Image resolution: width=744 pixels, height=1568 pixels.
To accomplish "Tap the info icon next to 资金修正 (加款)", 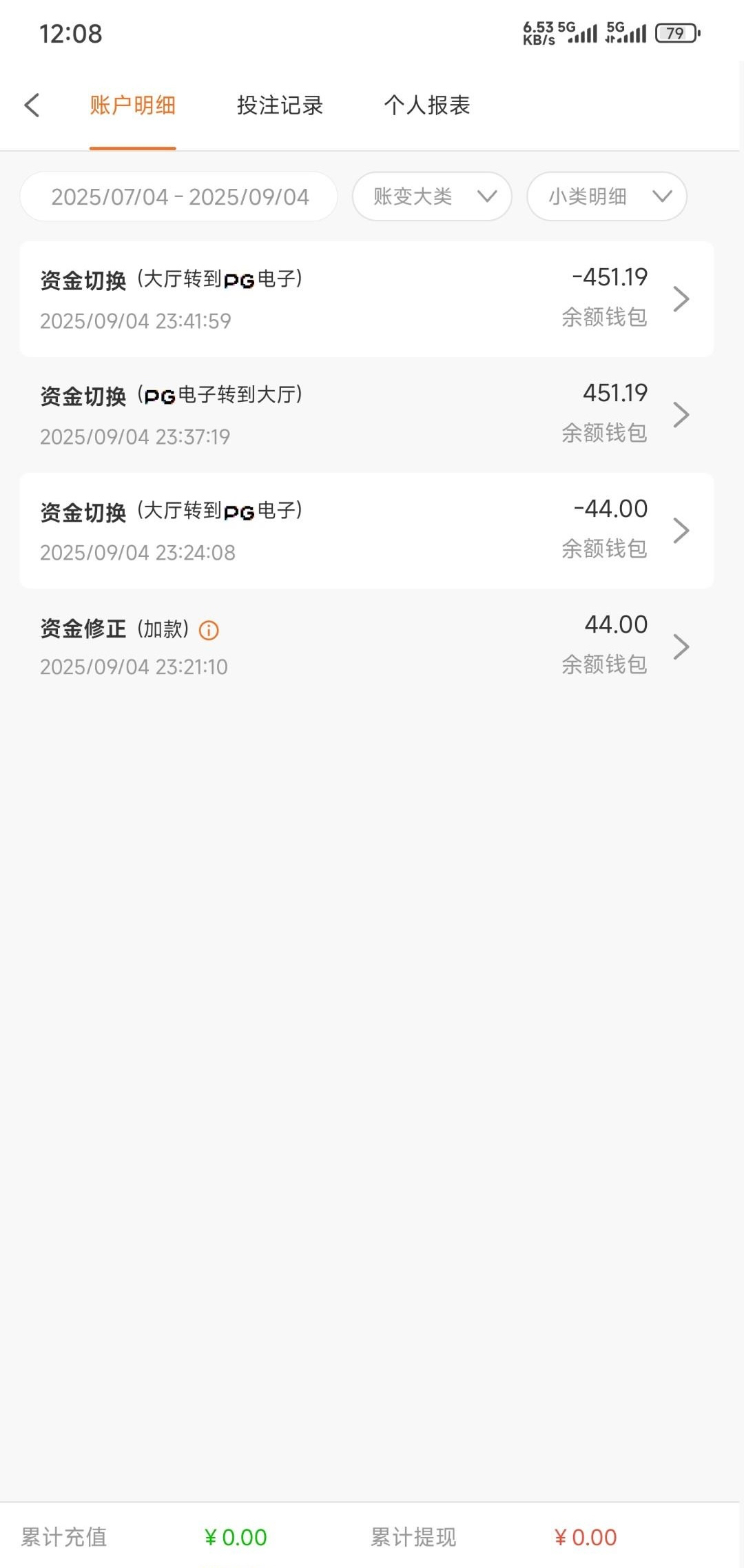I will [209, 630].
